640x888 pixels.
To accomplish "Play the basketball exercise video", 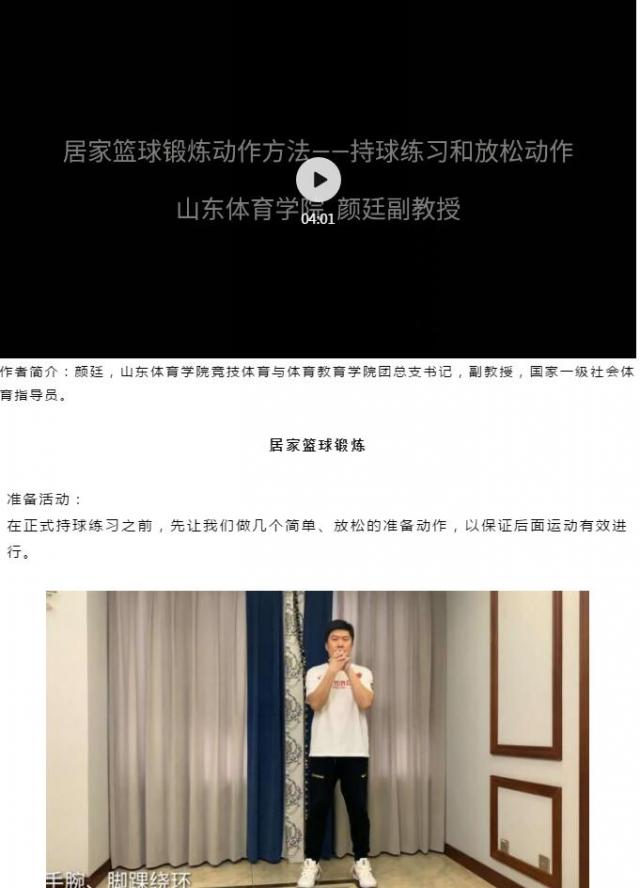I will (x=318, y=181).
